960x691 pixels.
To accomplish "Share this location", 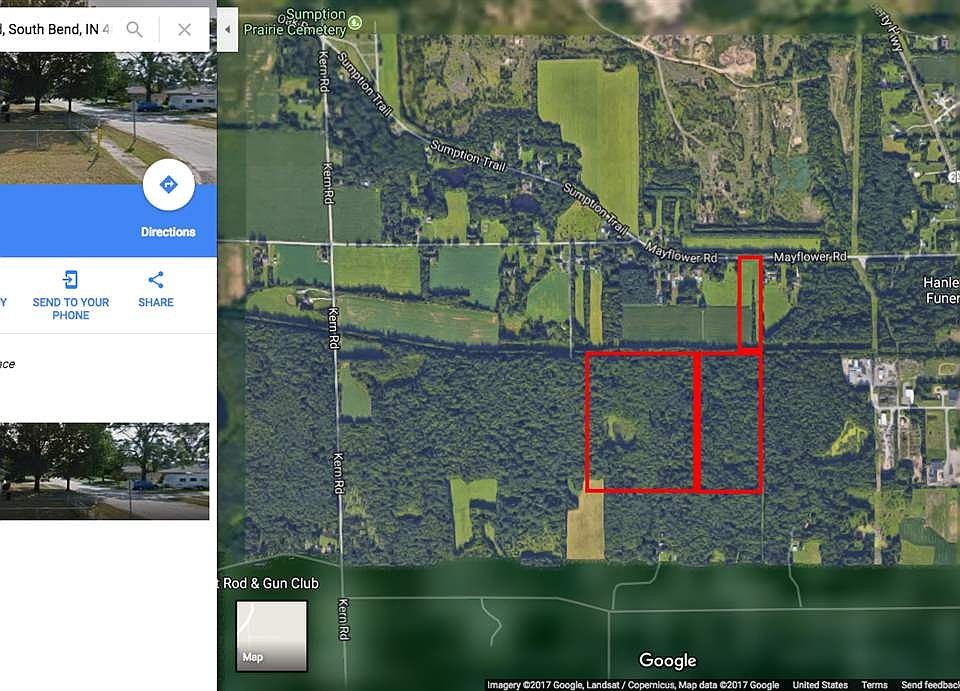I will pyautogui.click(x=155, y=288).
